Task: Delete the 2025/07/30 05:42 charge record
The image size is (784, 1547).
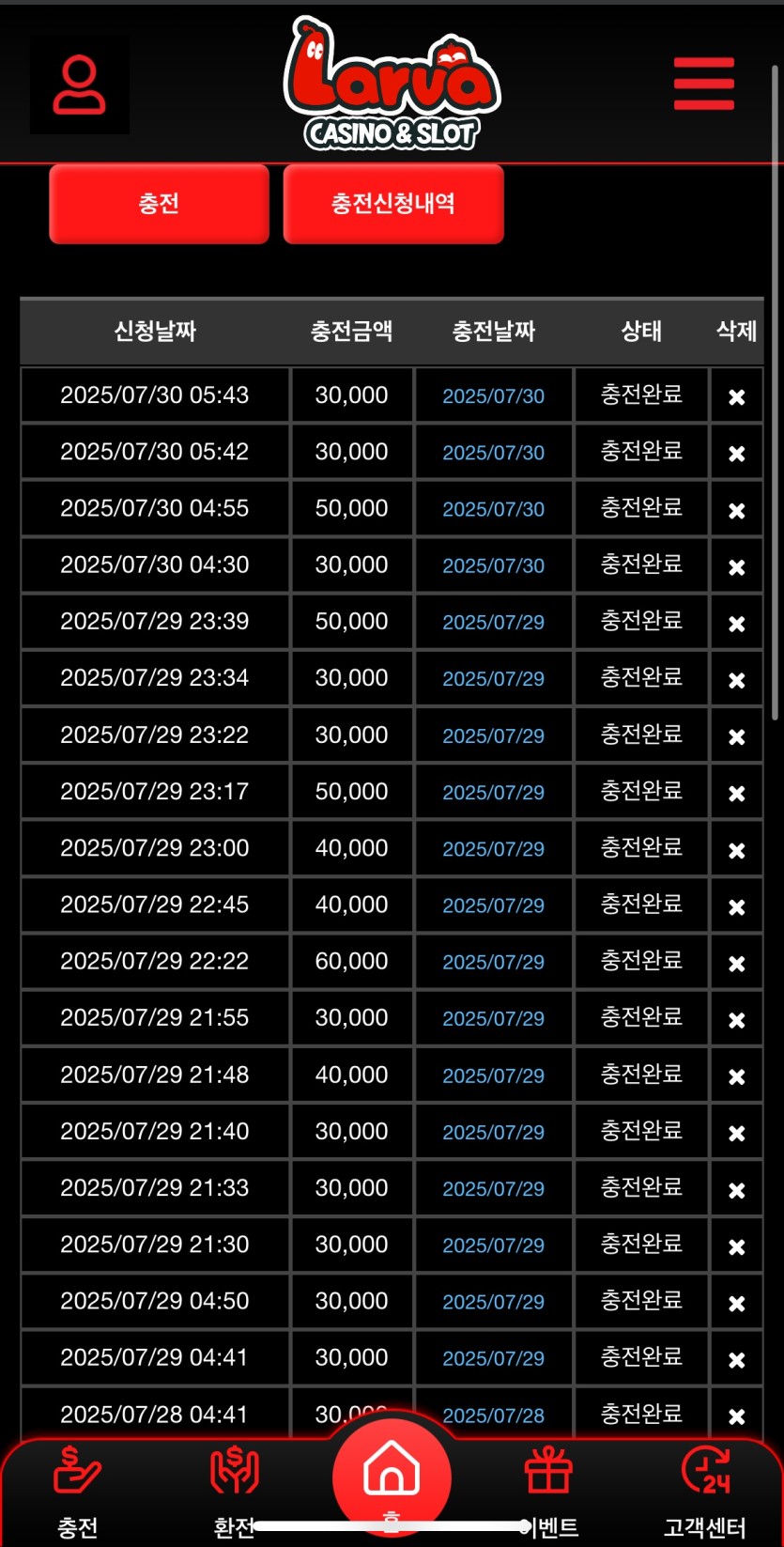Action: [x=737, y=454]
